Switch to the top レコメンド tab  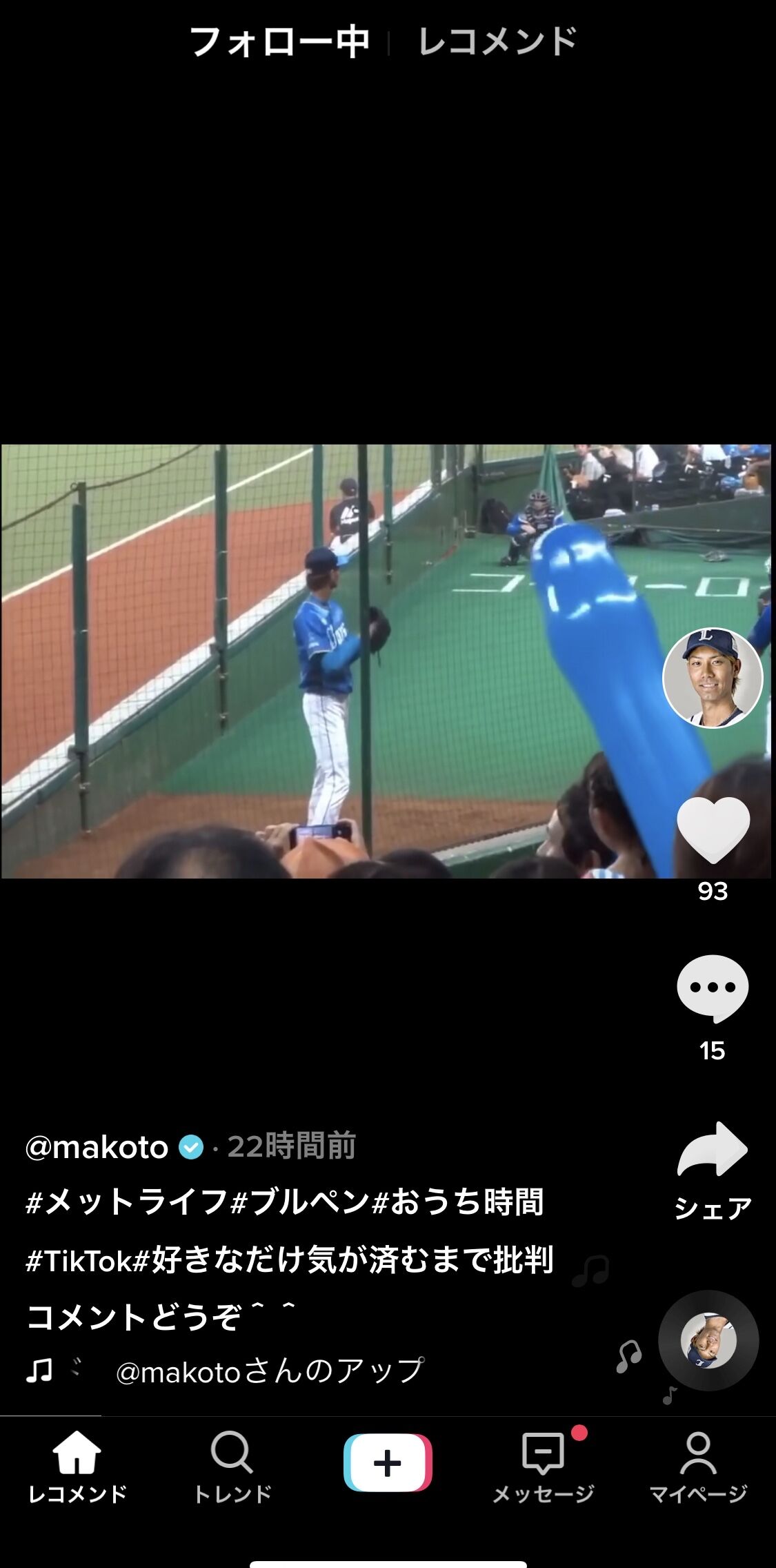tap(497, 42)
